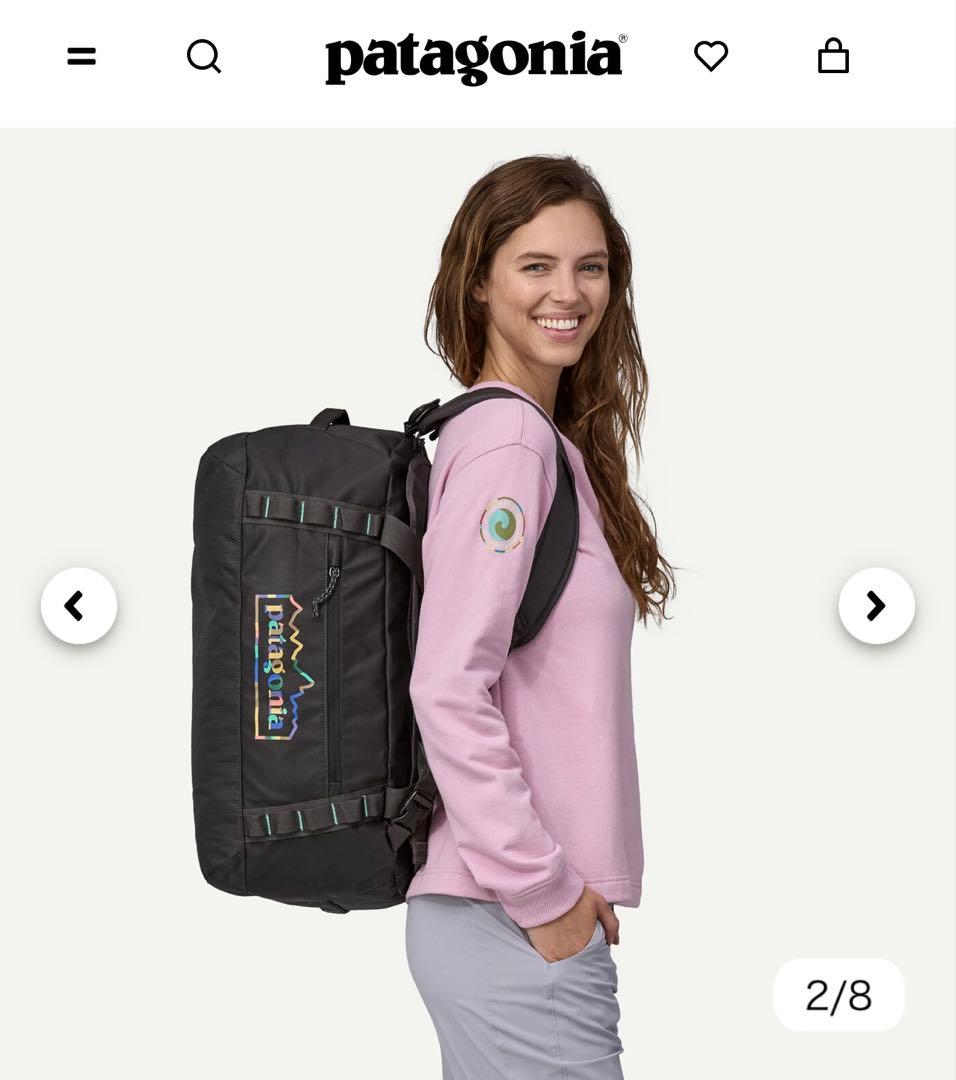Go to the previous product image
Screen dimensions: 956x1080
[x=79, y=606]
